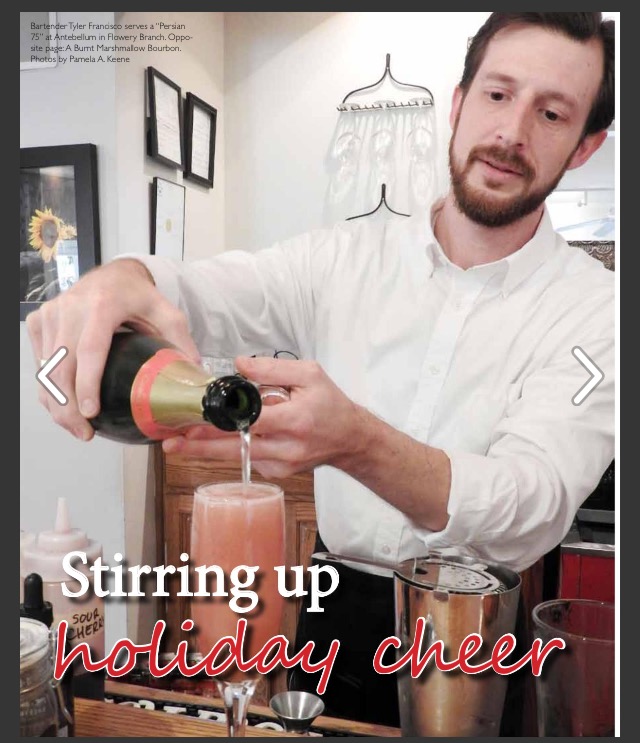Go to the next magazine page

pos(587,376)
